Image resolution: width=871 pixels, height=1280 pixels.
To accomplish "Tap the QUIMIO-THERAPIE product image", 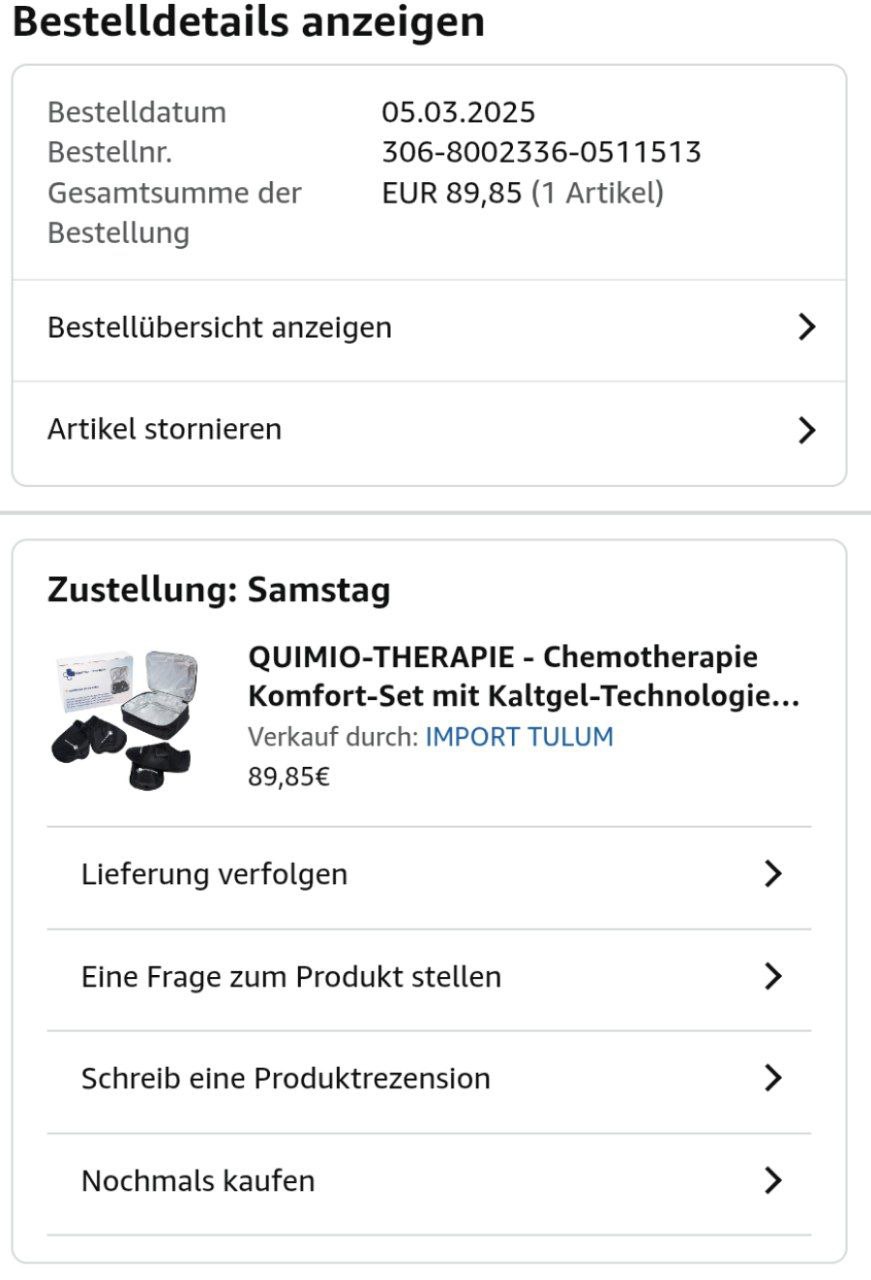I will coord(127,718).
